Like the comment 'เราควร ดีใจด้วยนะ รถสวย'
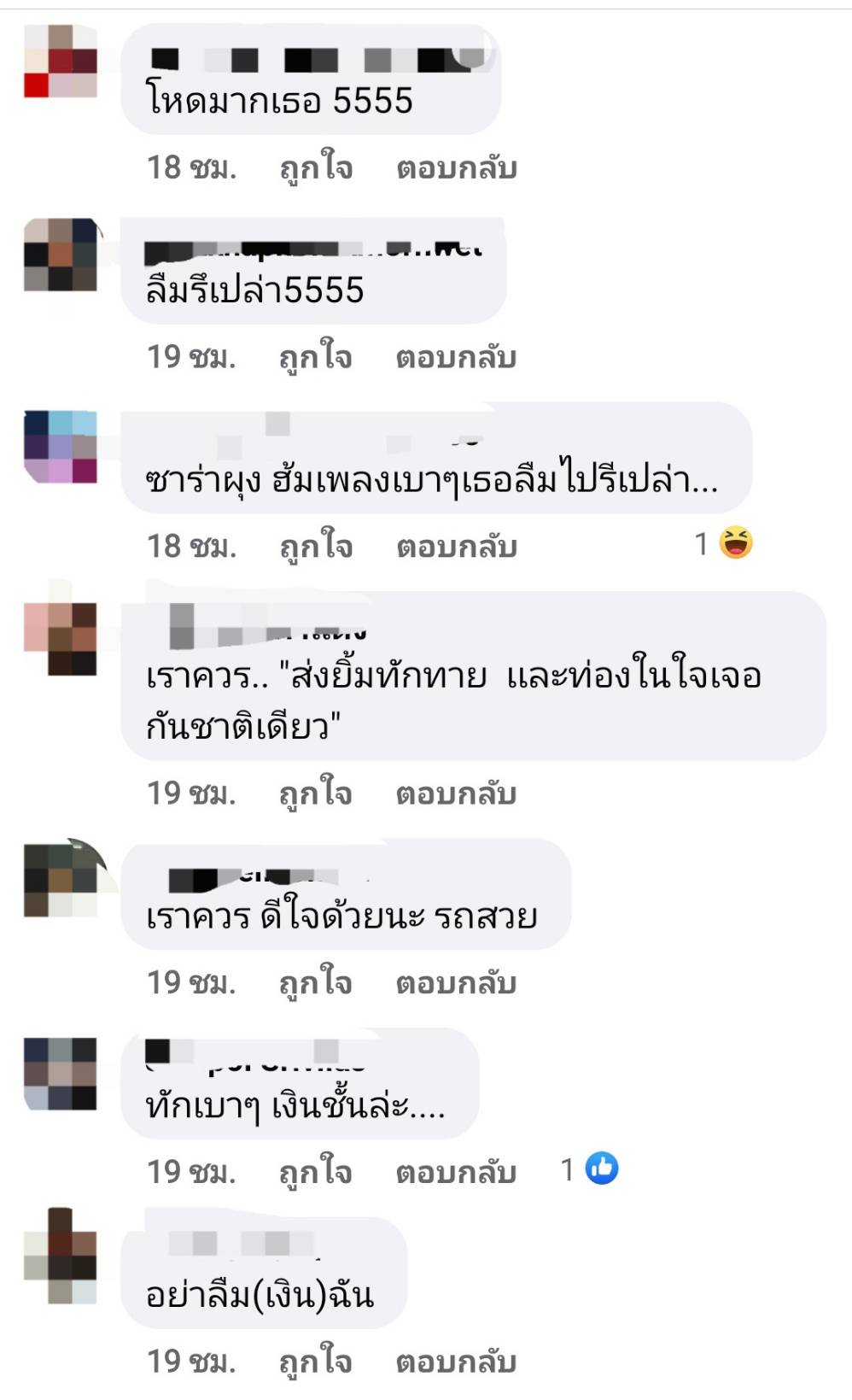This screenshot has height=1400, width=852. pyautogui.click(x=315, y=983)
